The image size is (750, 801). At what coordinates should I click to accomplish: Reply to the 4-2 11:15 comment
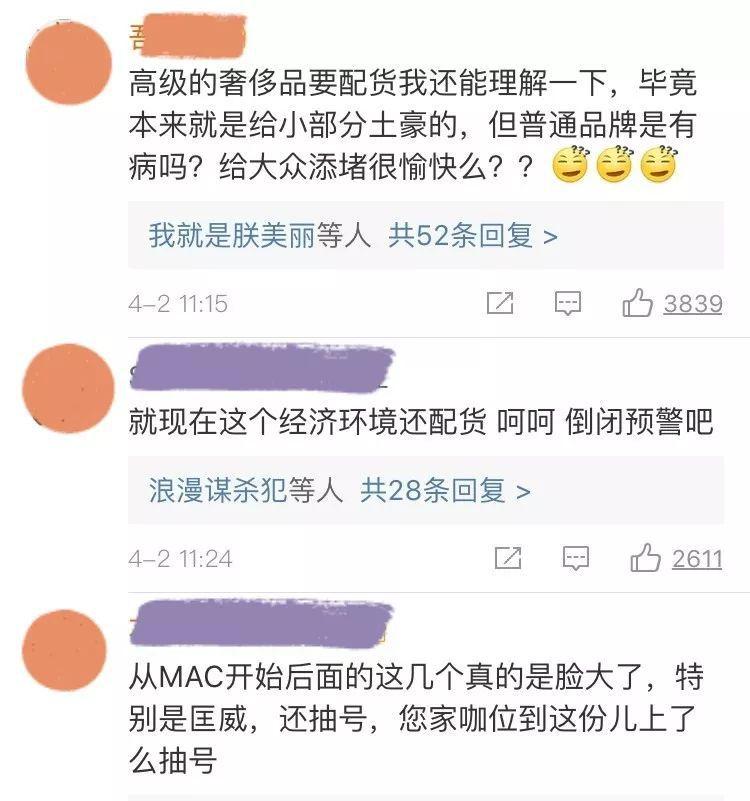tap(568, 303)
